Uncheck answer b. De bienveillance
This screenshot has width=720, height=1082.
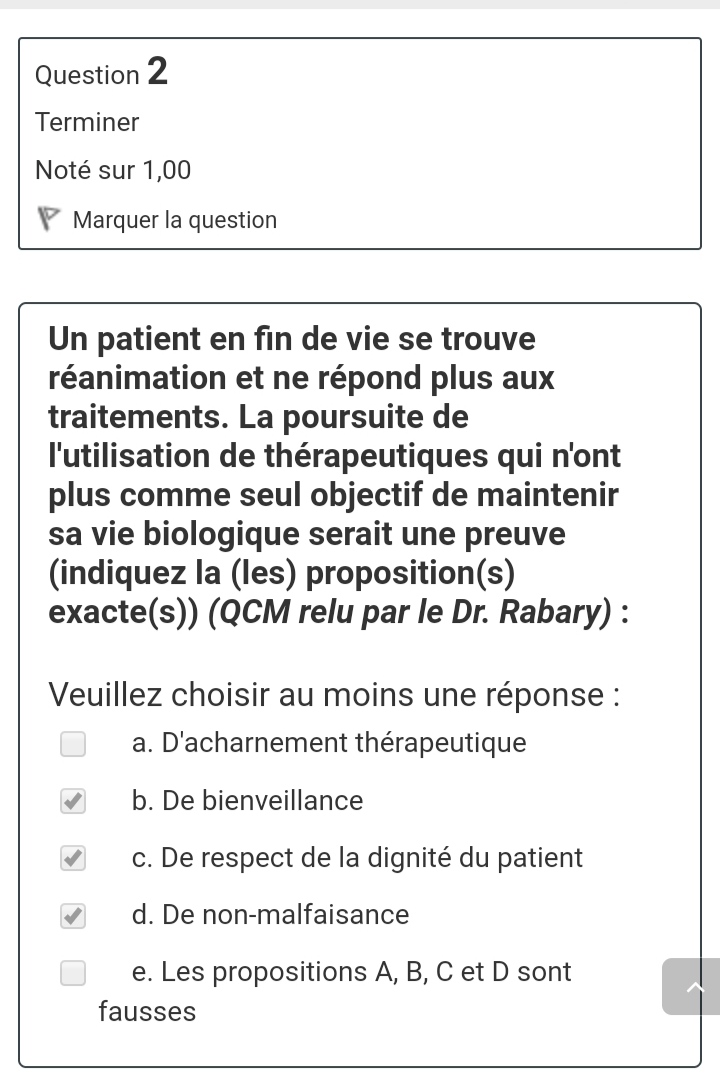[x=73, y=801]
